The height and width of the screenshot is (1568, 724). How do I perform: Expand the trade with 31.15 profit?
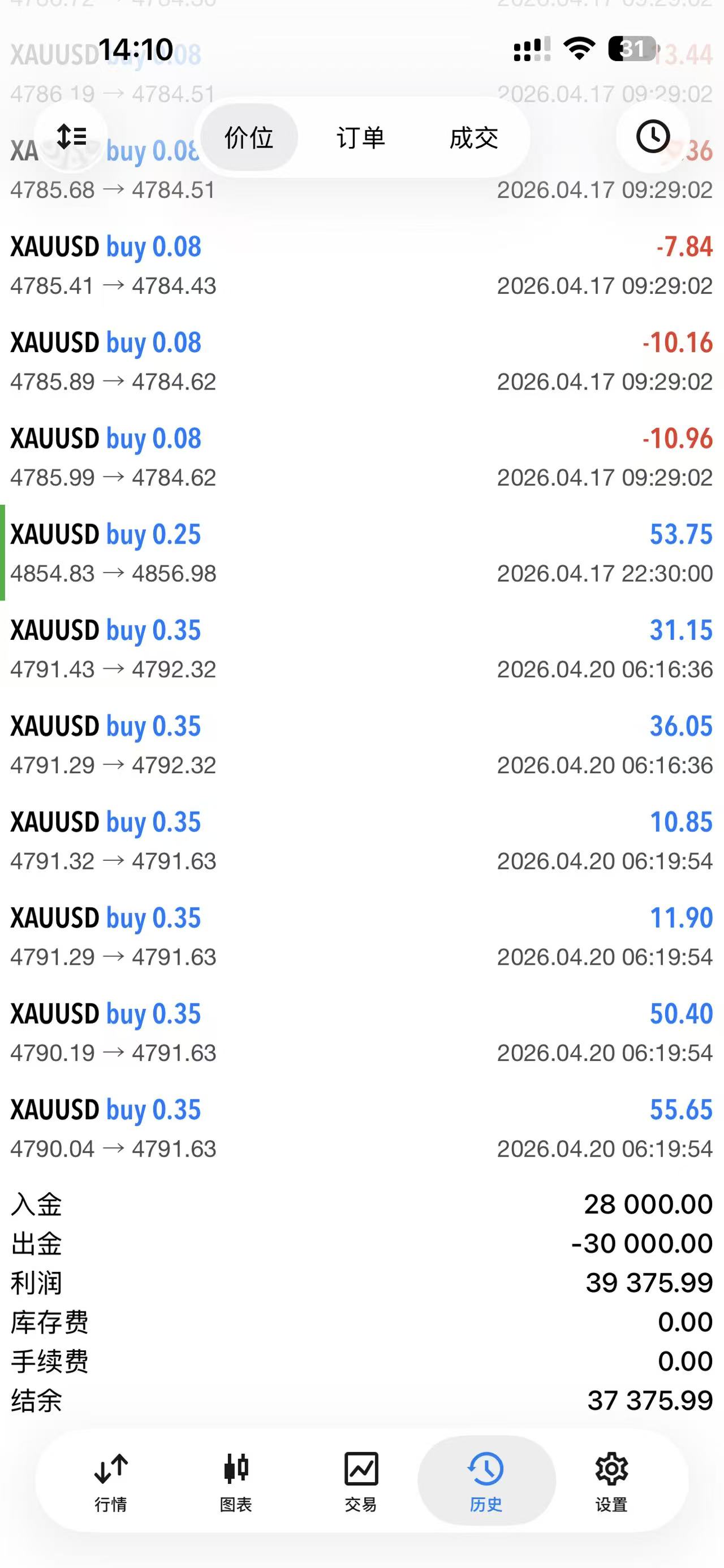(x=361, y=649)
